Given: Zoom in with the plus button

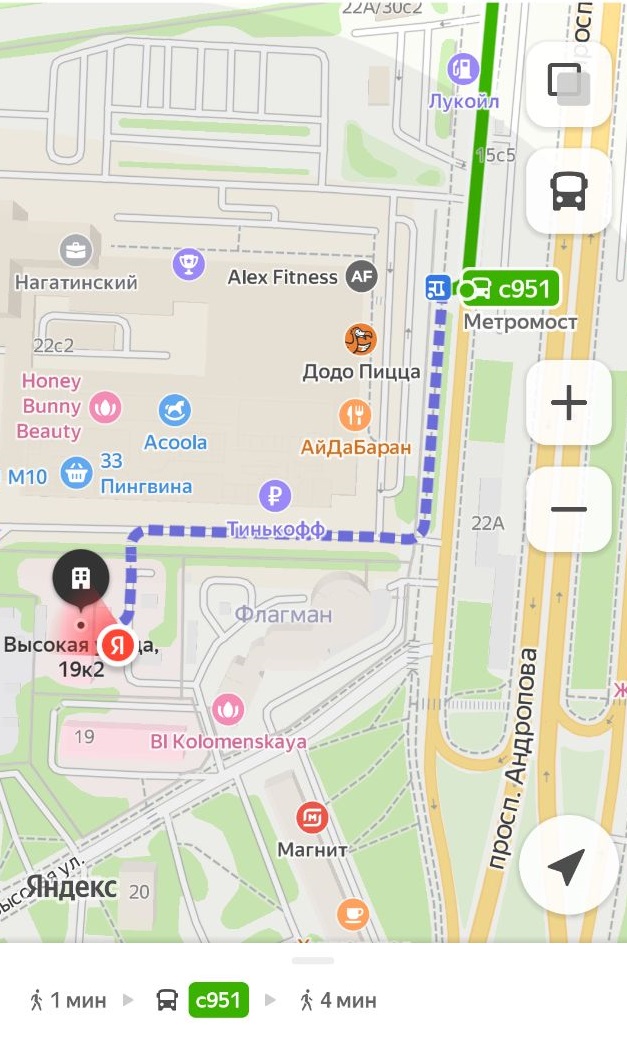Looking at the screenshot, I should pos(568,403).
